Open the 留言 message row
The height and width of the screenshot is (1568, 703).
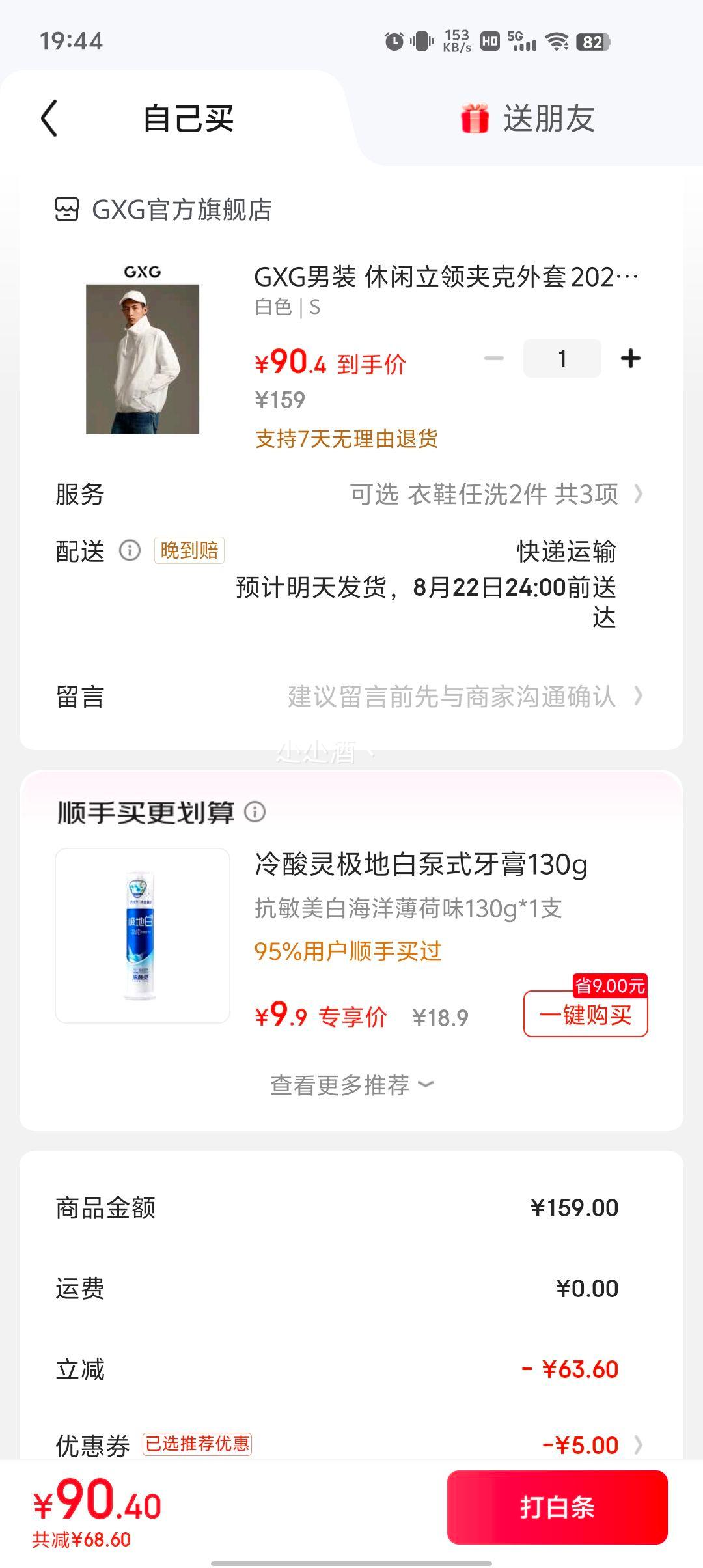(351, 697)
